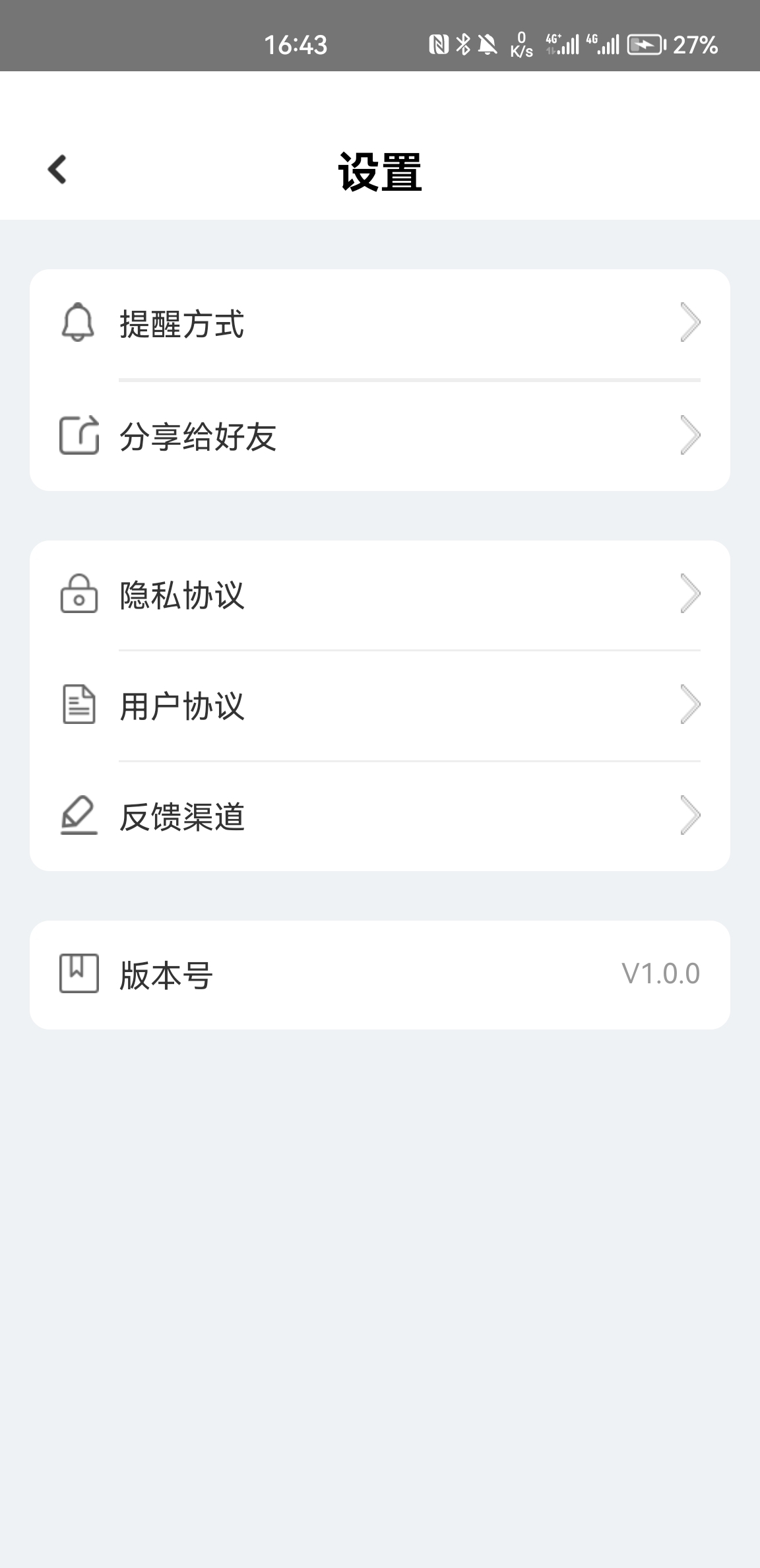
Task: Click the document icon beside 用户协议
Action: (x=77, y=705)
